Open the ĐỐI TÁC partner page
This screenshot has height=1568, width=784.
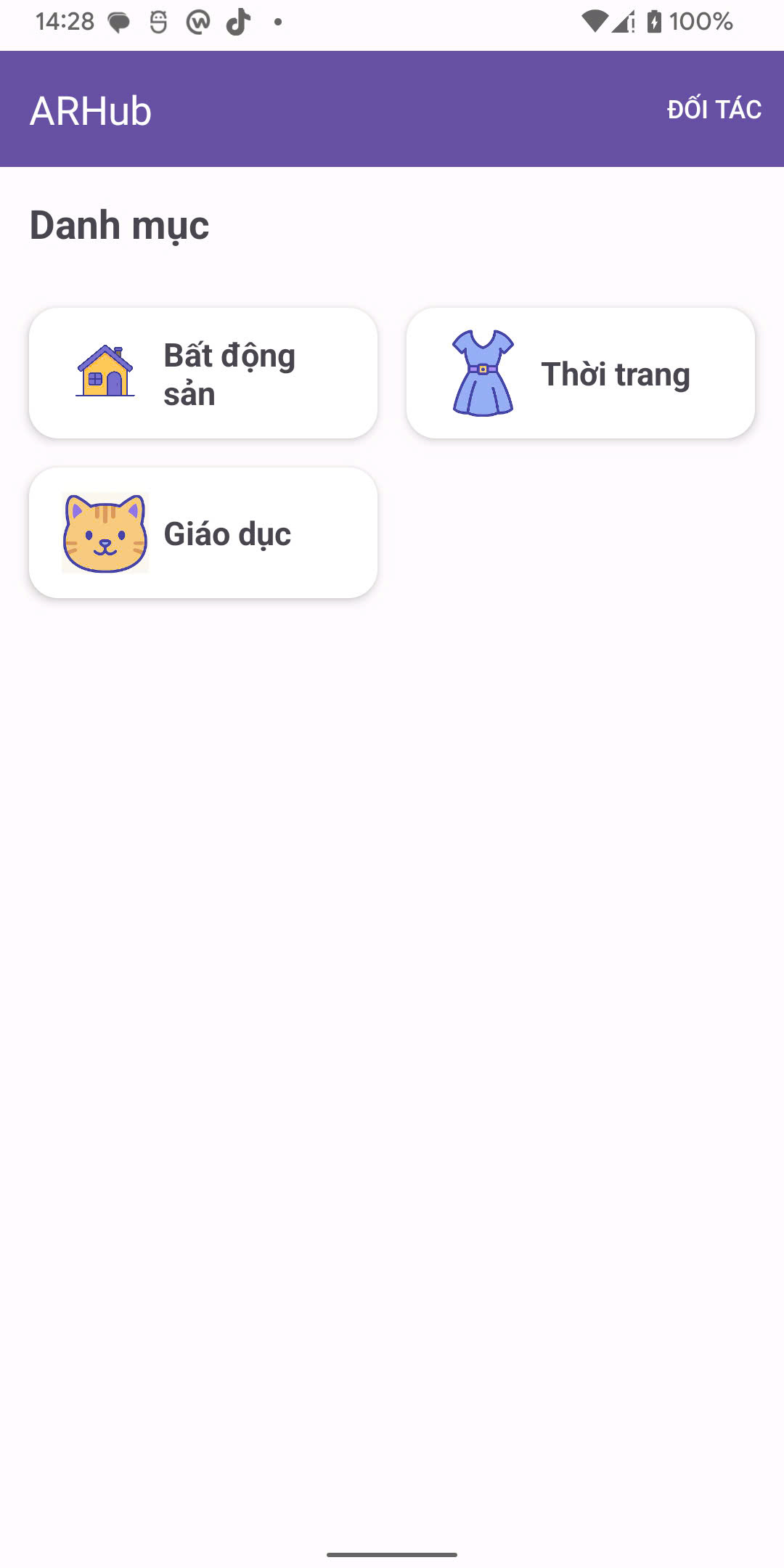714,109
